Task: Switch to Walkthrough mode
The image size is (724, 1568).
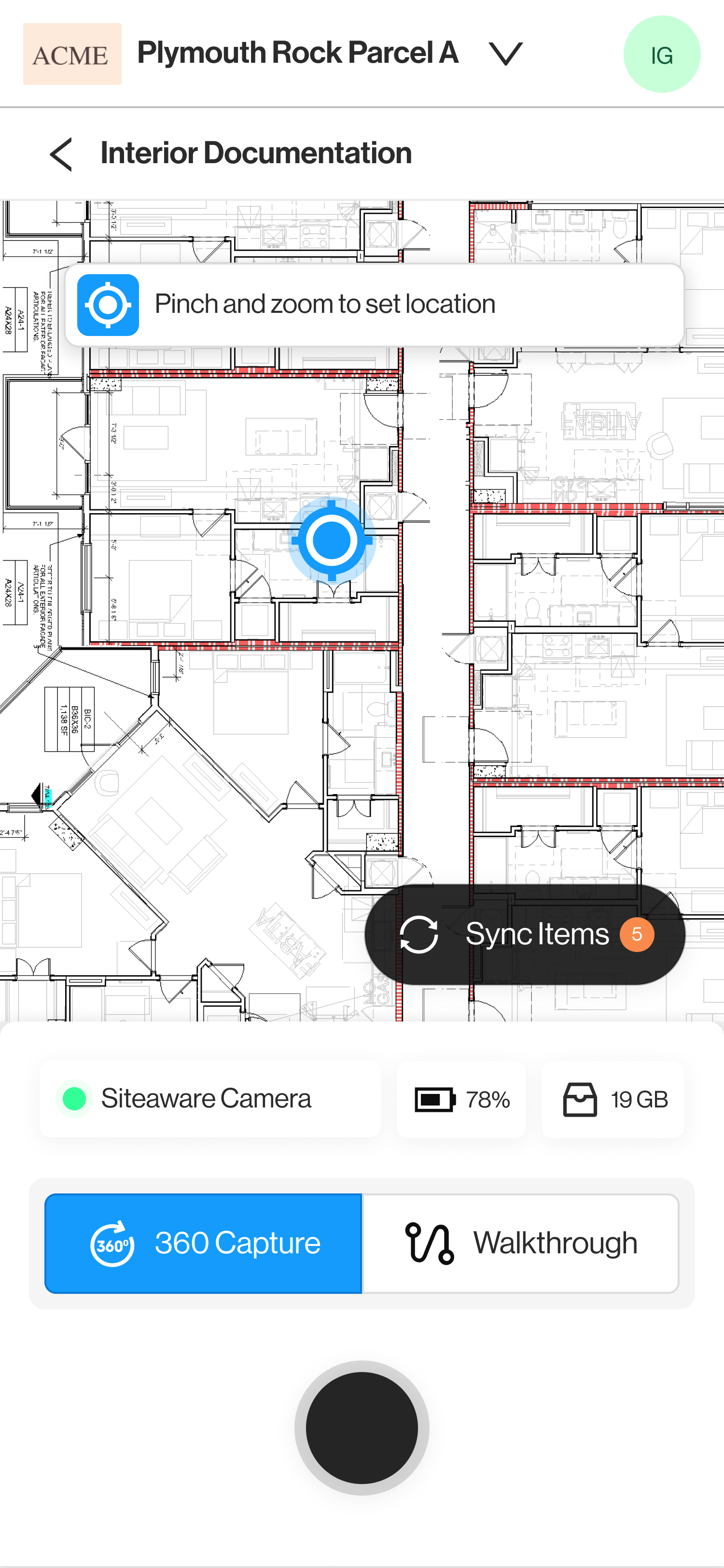Action: tap(520, 1243)
